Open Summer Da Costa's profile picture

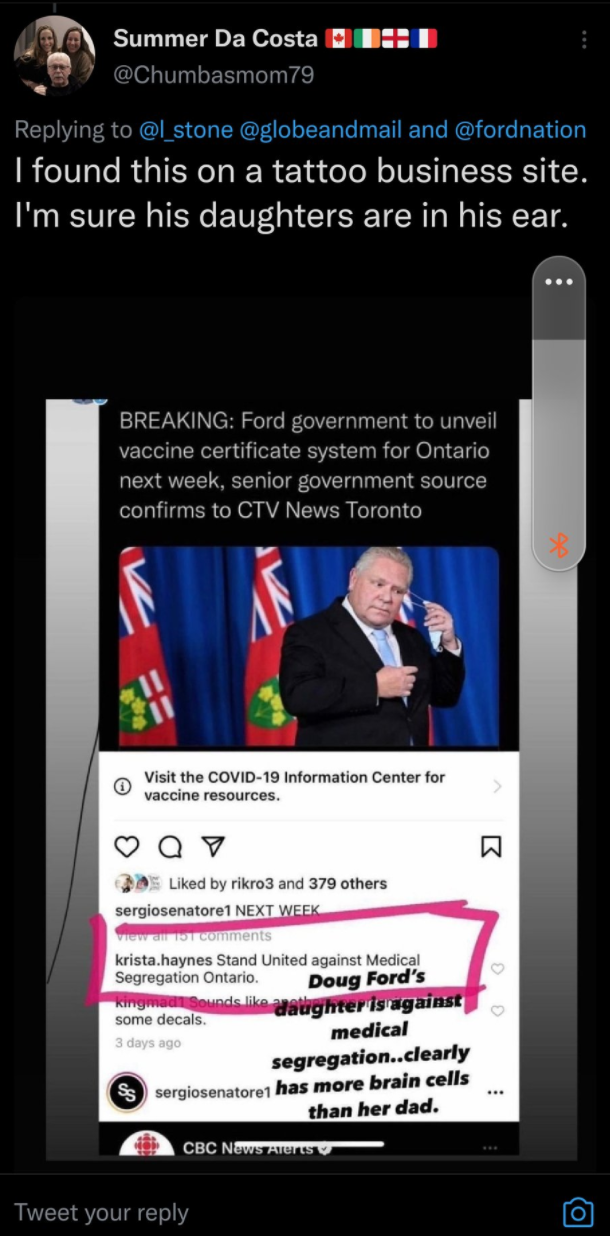[54, 56]
